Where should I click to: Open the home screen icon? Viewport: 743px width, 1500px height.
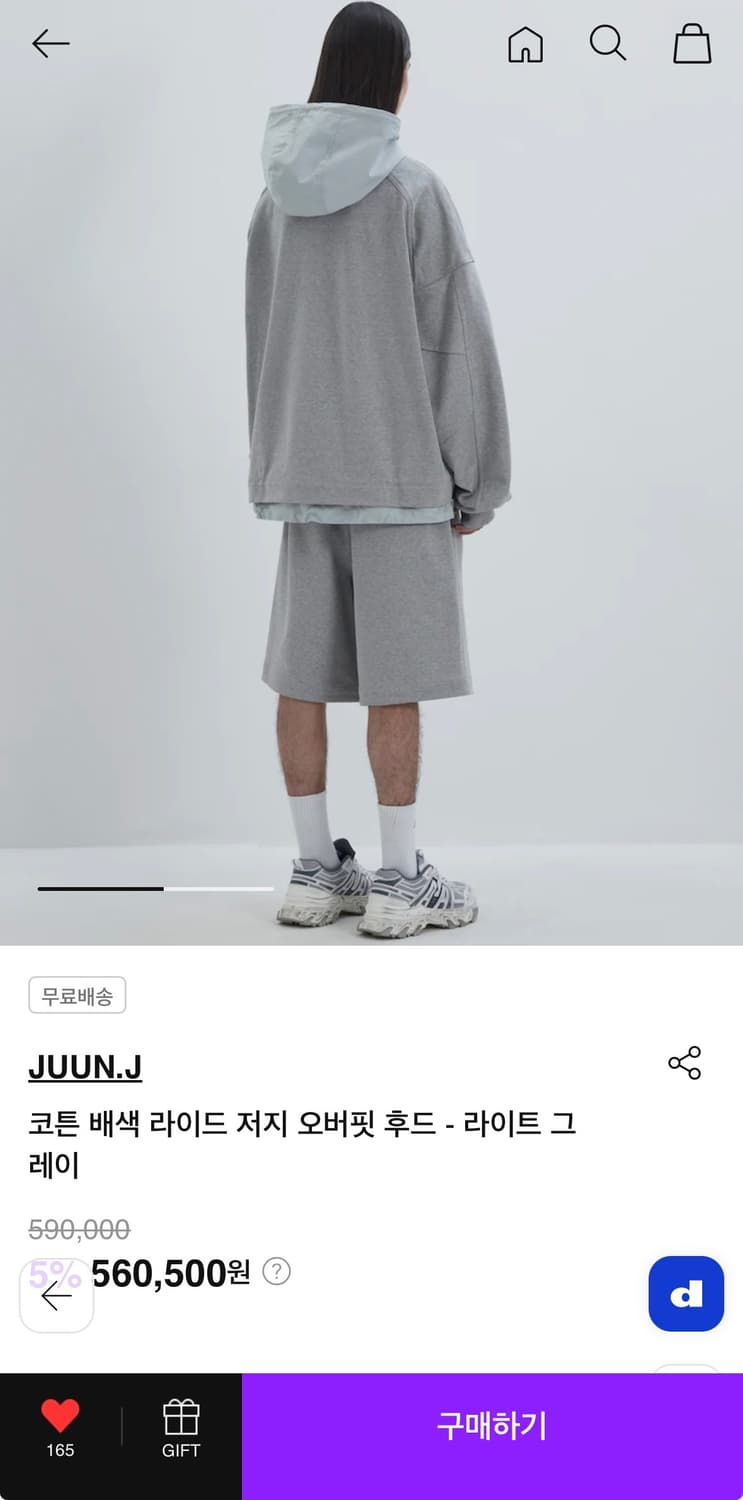[x=527, y=44]
